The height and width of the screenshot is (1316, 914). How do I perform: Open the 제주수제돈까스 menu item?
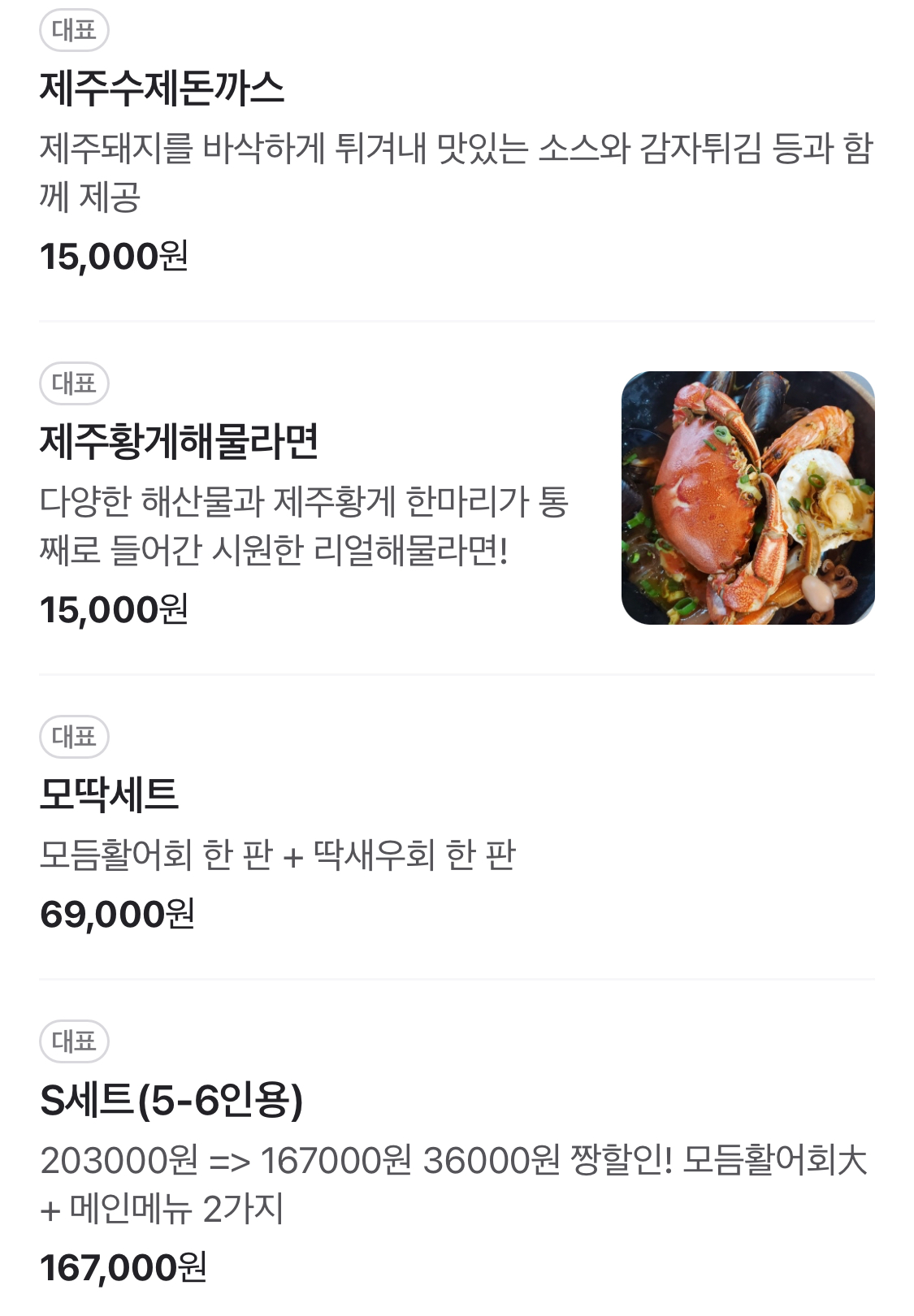(162, 88)
